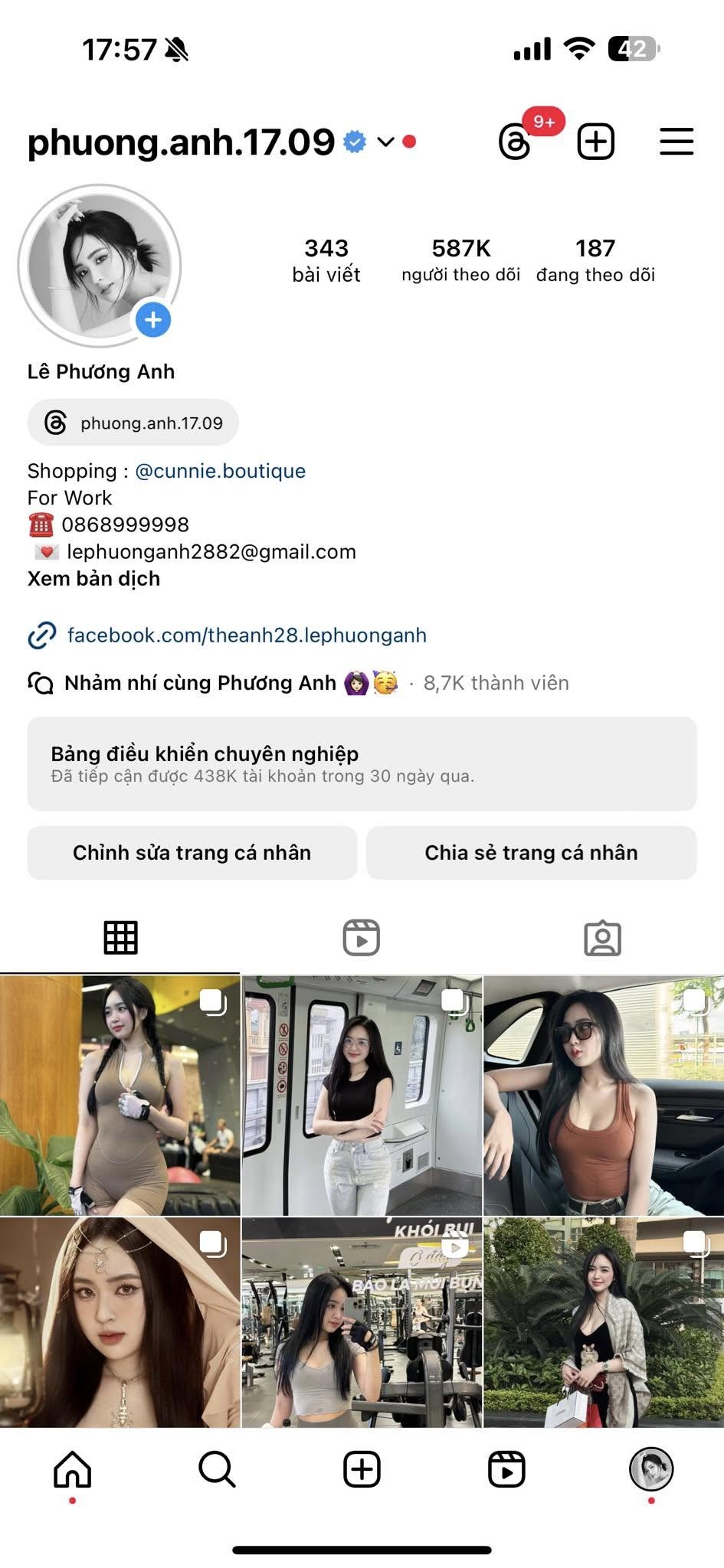Screen dimensions: 724x1568
Task: Tap 'Chia sẻ trang cá nhân' button
Action: tap(531, 853)
